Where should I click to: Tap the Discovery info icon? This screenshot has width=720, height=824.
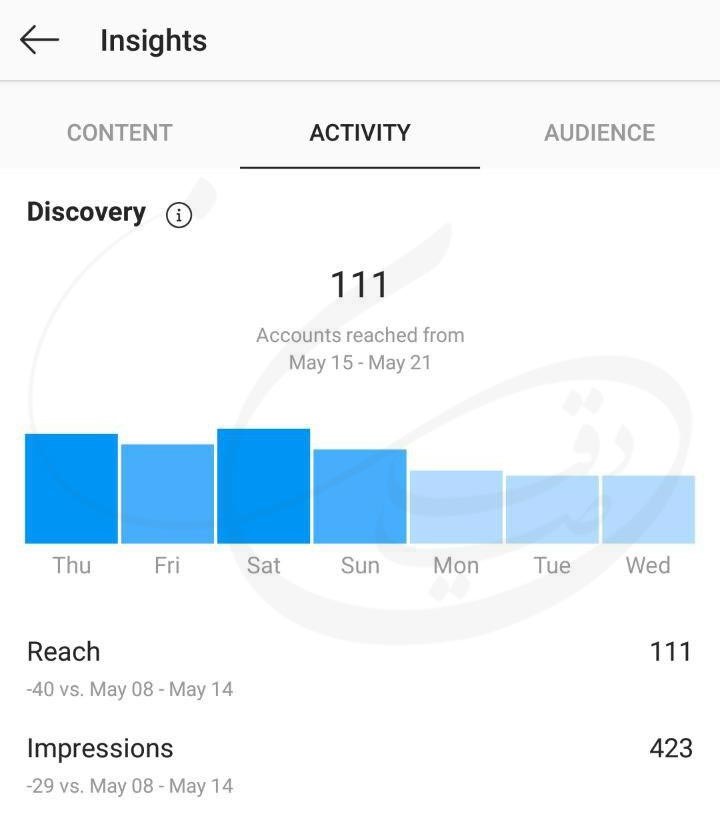point(179,214)
